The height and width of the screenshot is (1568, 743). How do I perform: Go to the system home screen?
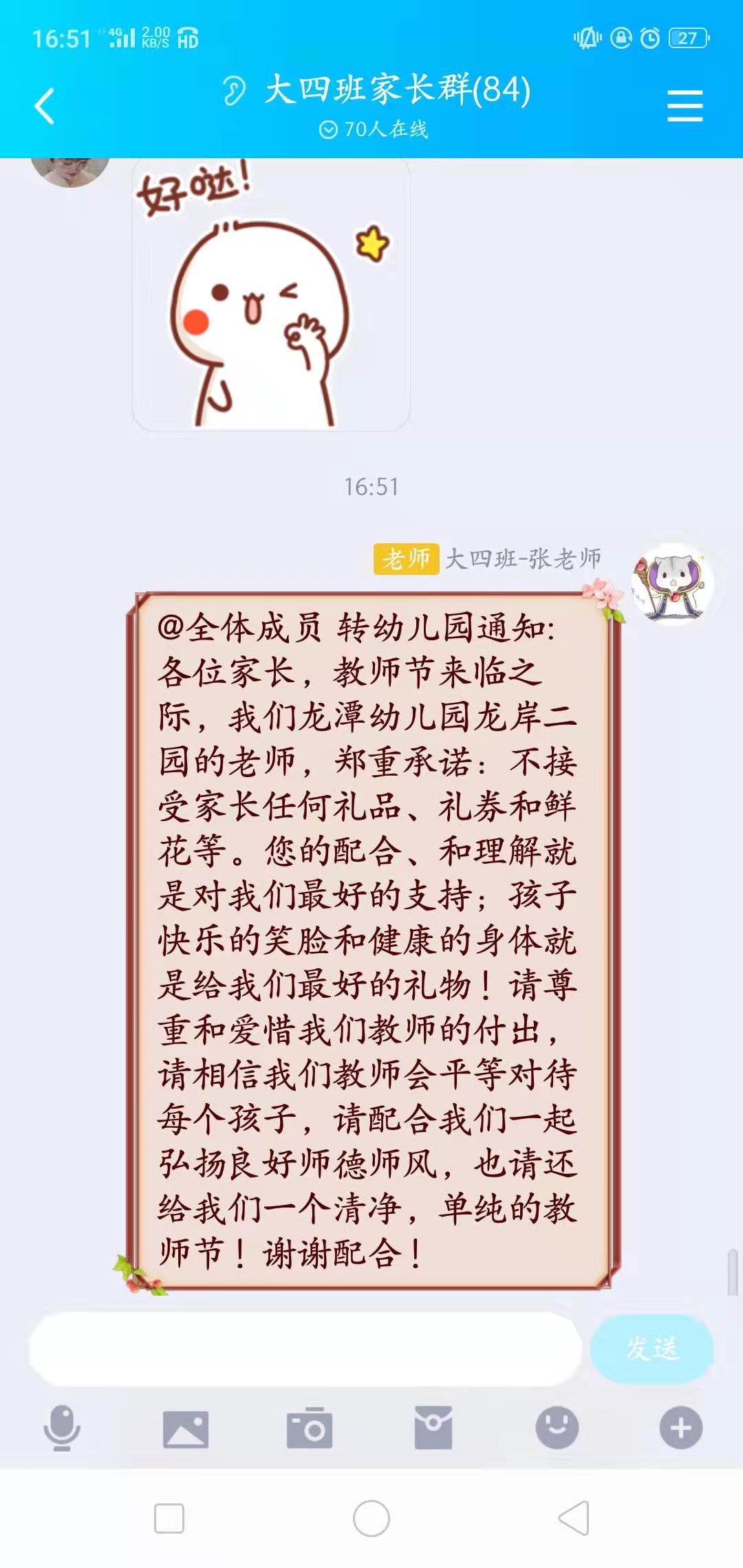371,1518
